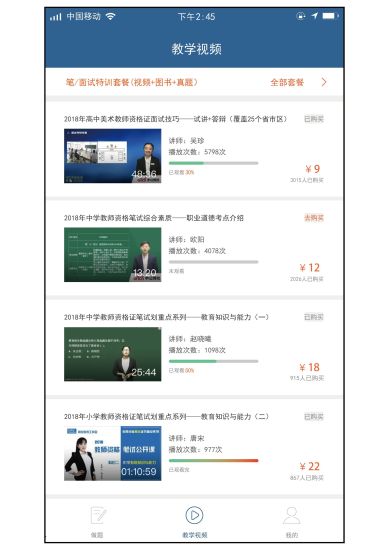The image size is (389, 550).
Task: Open the 职业道德考点介绍 video thumbnail
Action: (x=113, y=255)
